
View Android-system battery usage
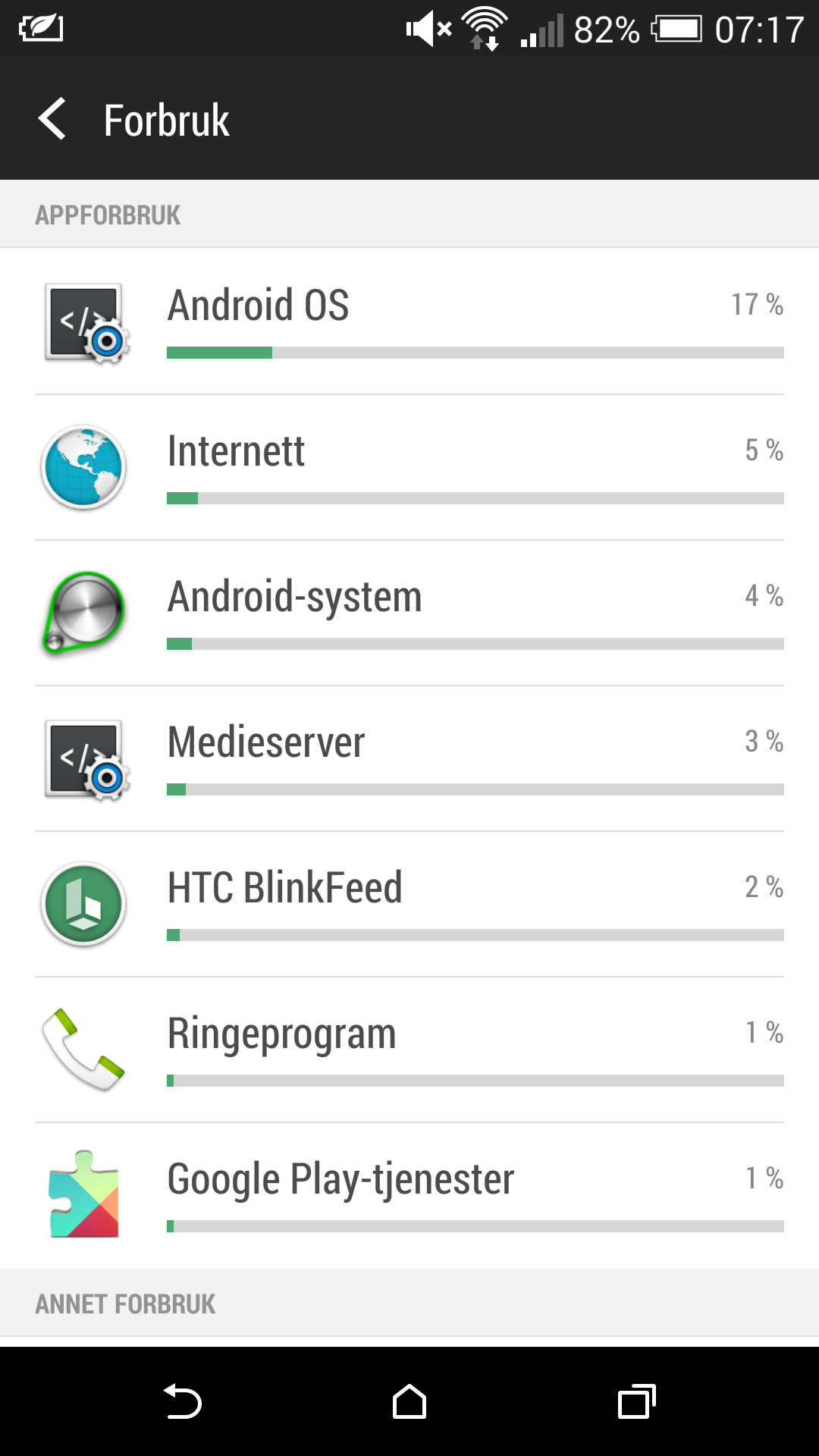[409, 613]
